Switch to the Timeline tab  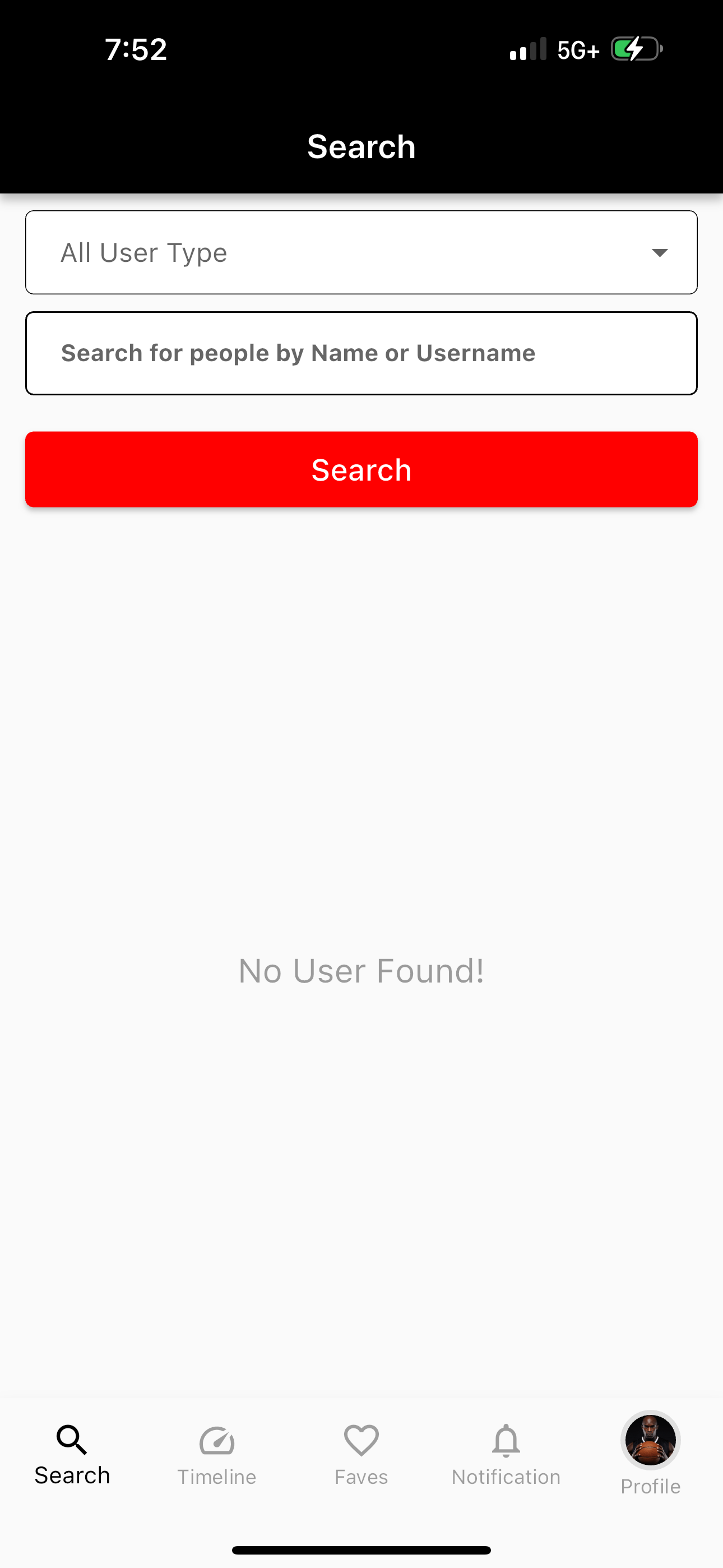pos(217,1455)
